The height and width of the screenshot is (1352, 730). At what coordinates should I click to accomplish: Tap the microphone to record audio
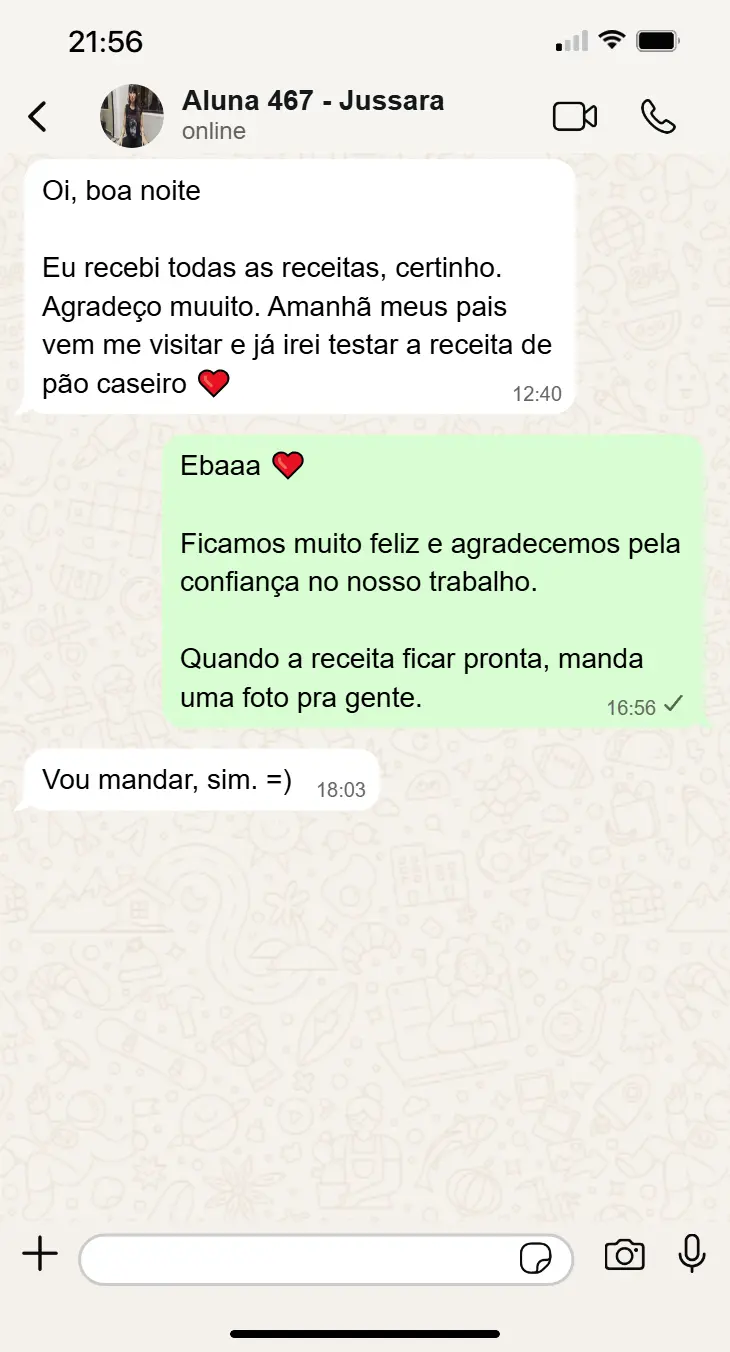(x=691, y=1254)
